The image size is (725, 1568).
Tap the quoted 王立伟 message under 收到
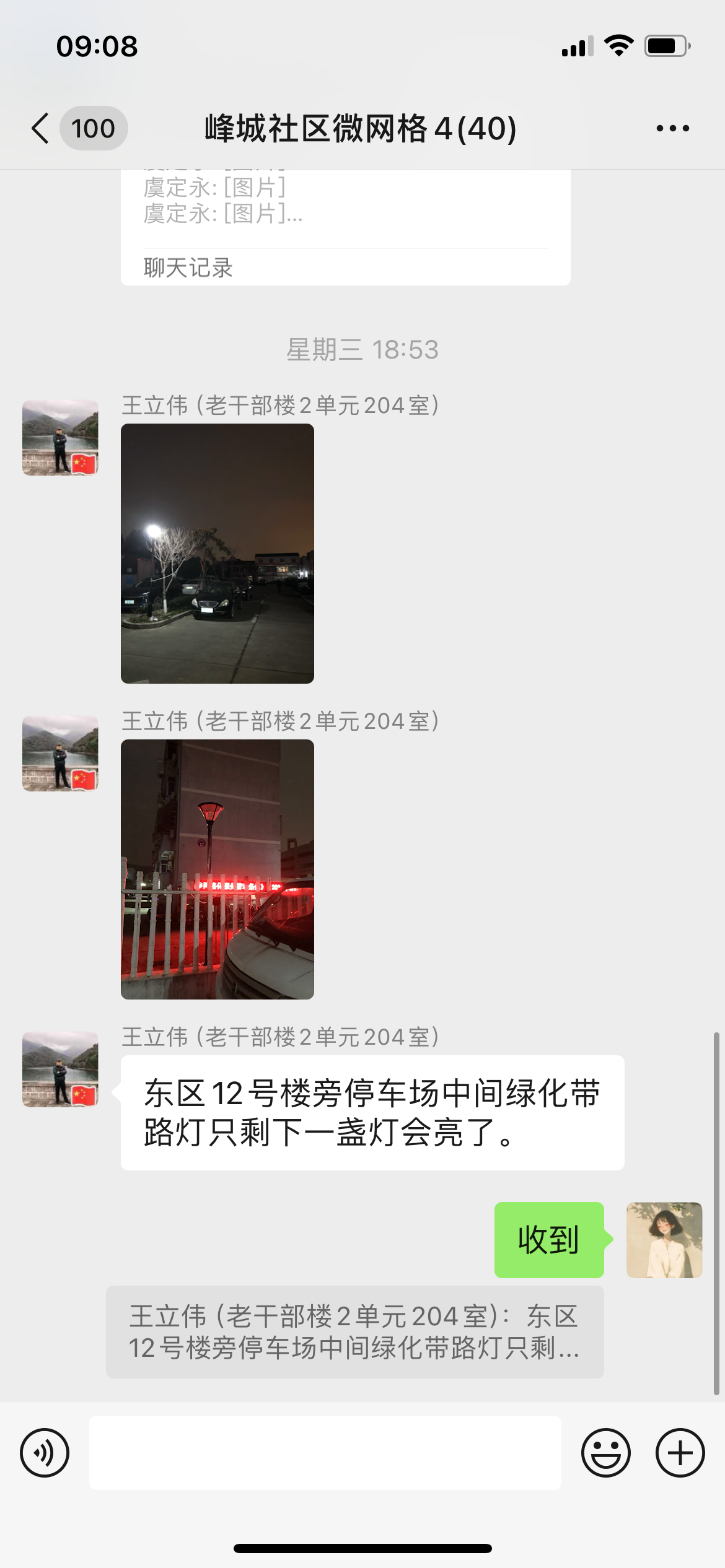[354, 1331]
